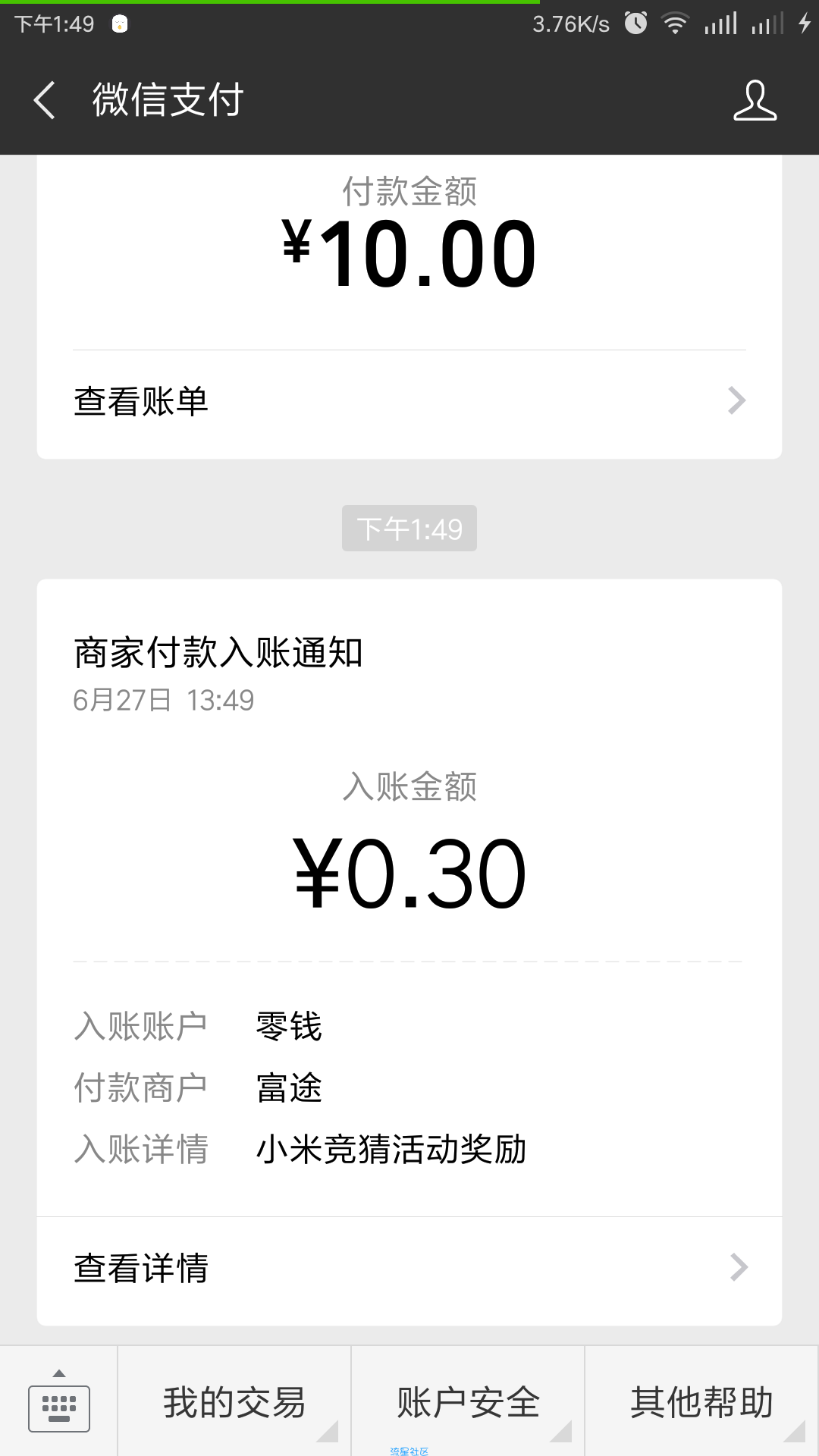Expand the 其他帮助 menu
This screenshot has height=1456, width=819.
[702, 1401]
